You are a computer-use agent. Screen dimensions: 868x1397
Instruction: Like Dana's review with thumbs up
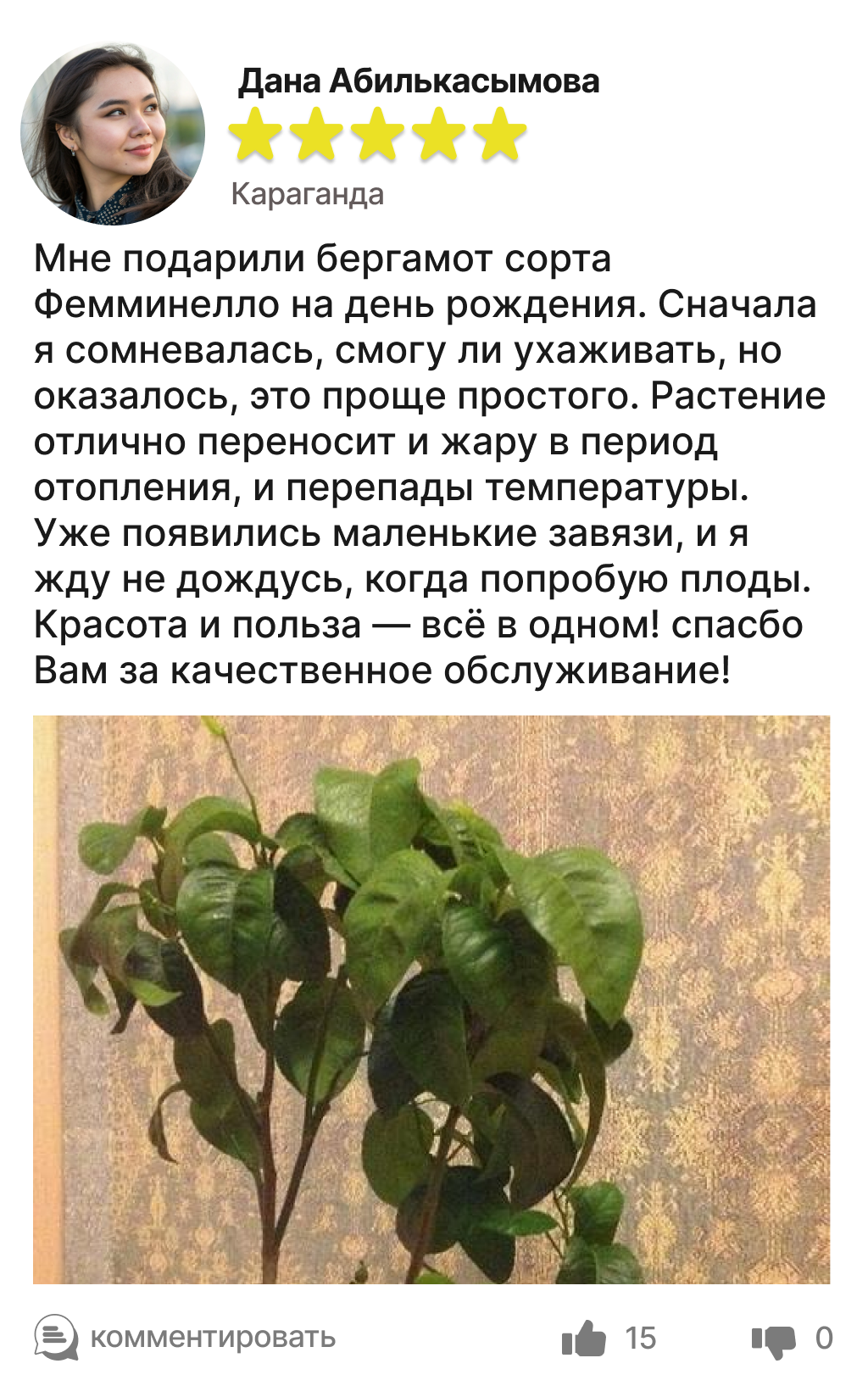coord(584,1338)
